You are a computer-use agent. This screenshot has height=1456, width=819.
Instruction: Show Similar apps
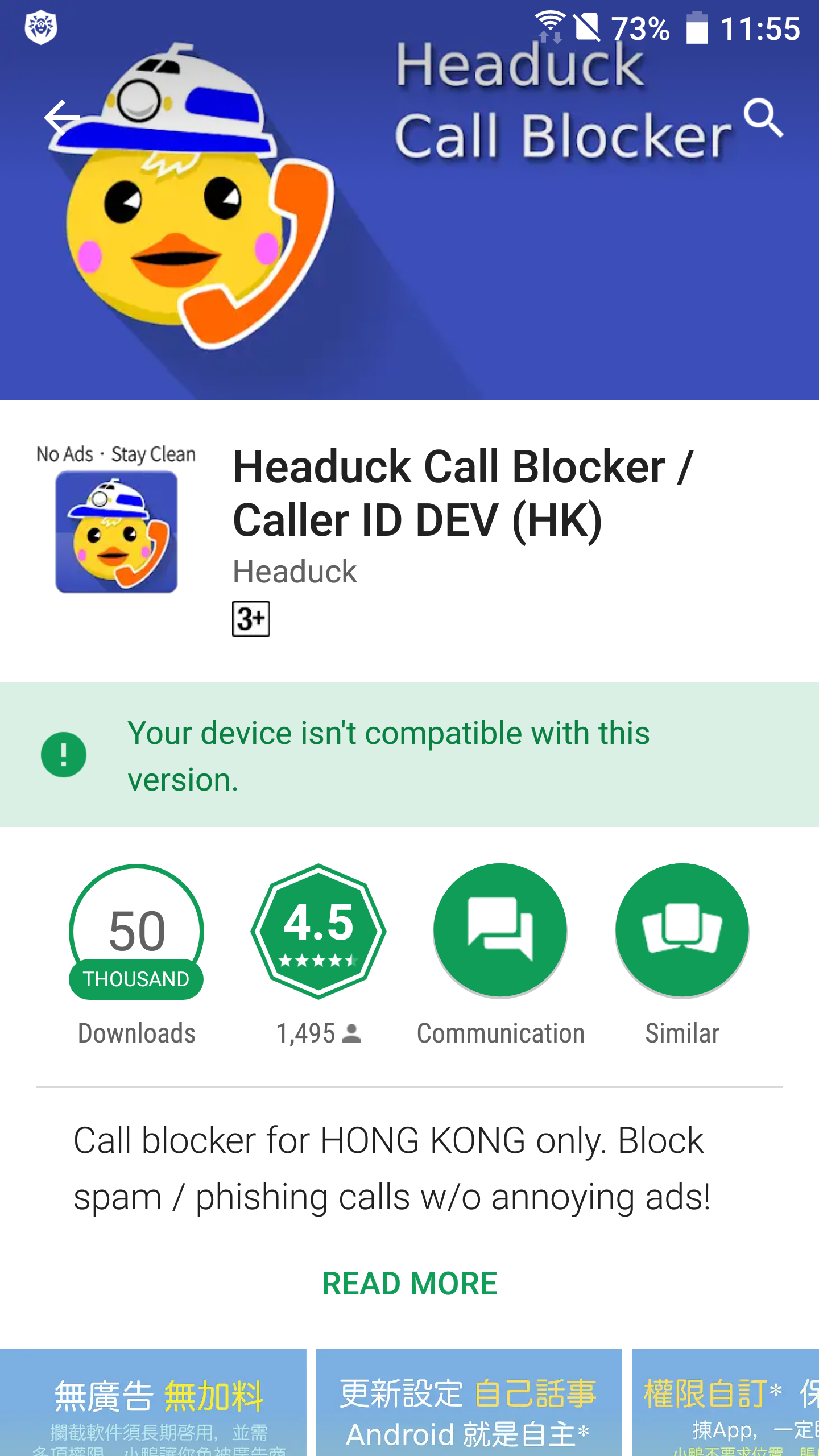point(682,931)
